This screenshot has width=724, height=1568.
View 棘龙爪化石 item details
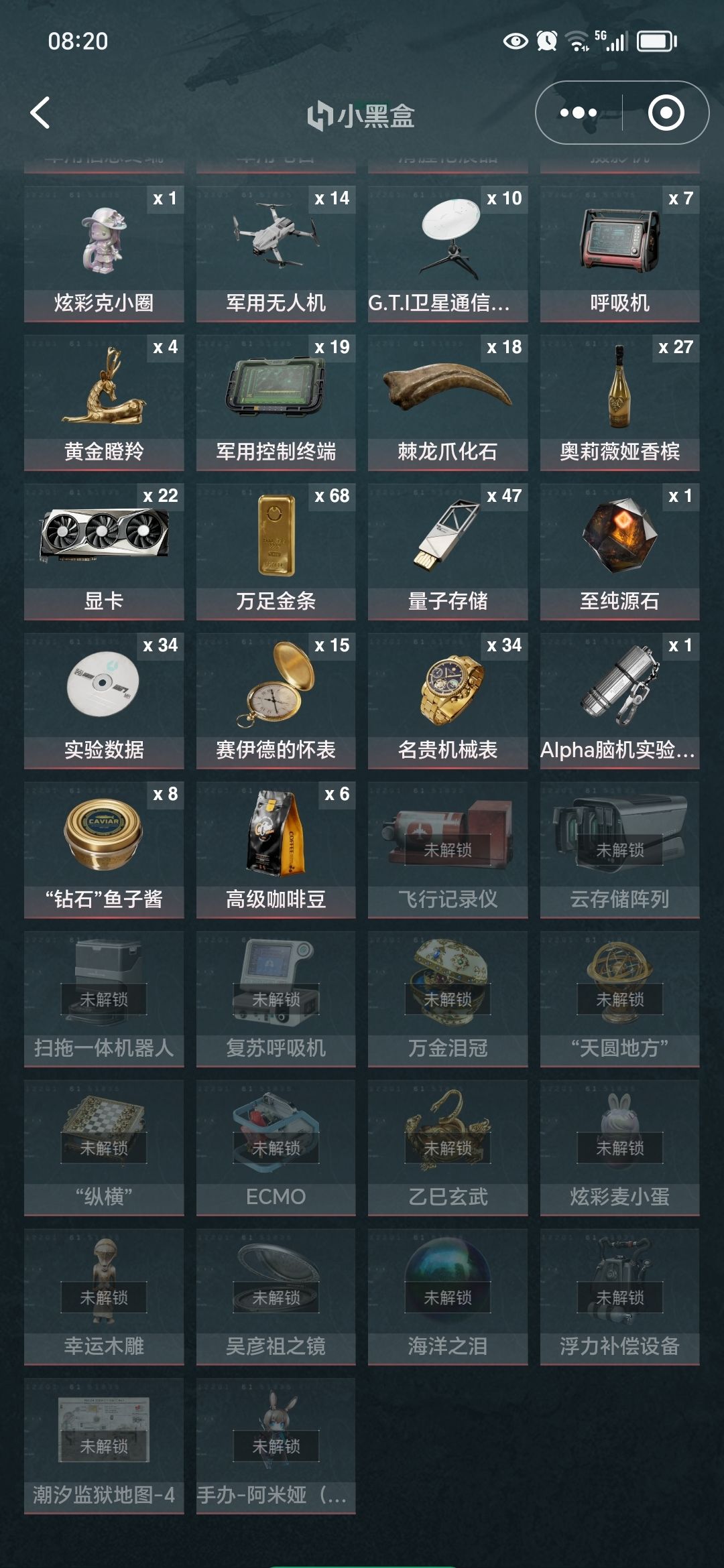[x=447, y=403]
